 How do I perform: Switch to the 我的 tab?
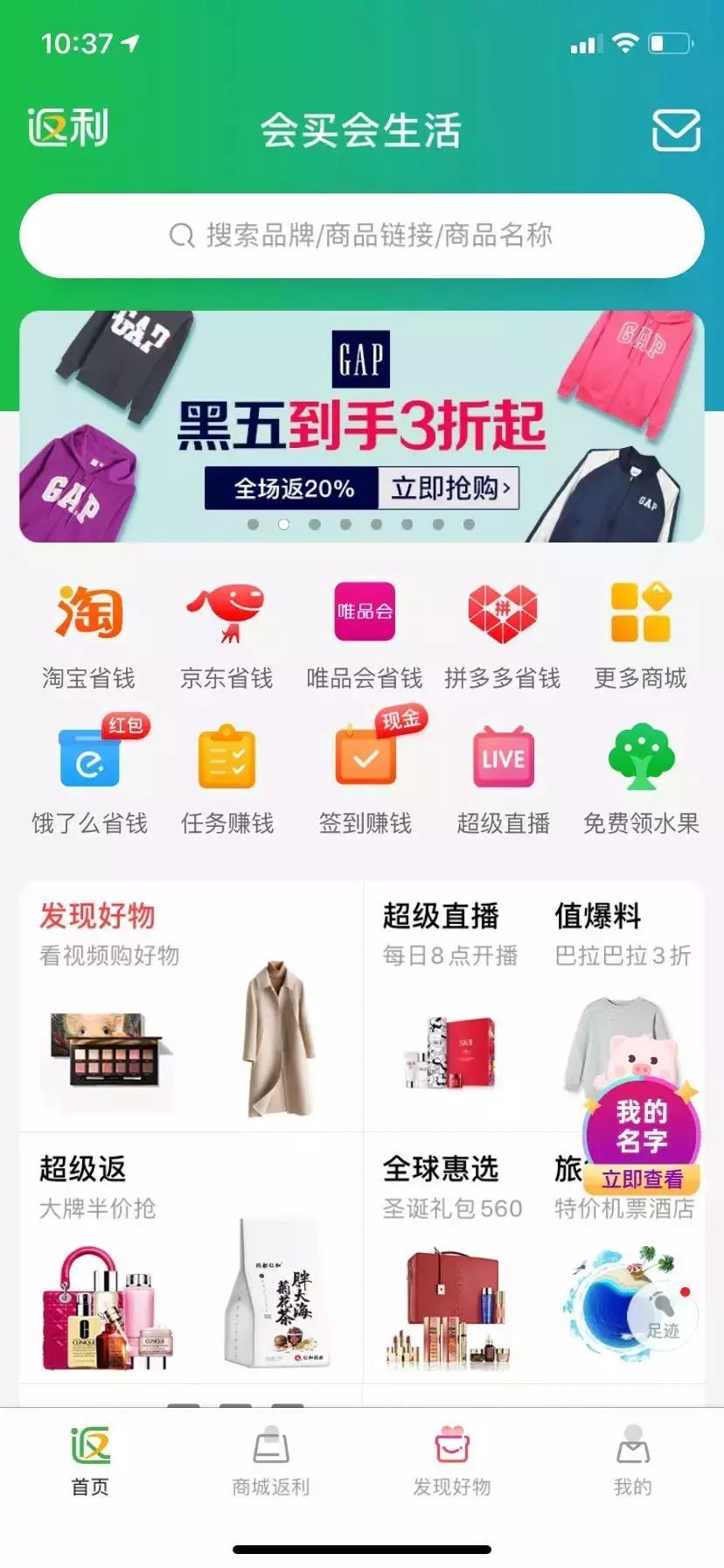coord(633,1459)
